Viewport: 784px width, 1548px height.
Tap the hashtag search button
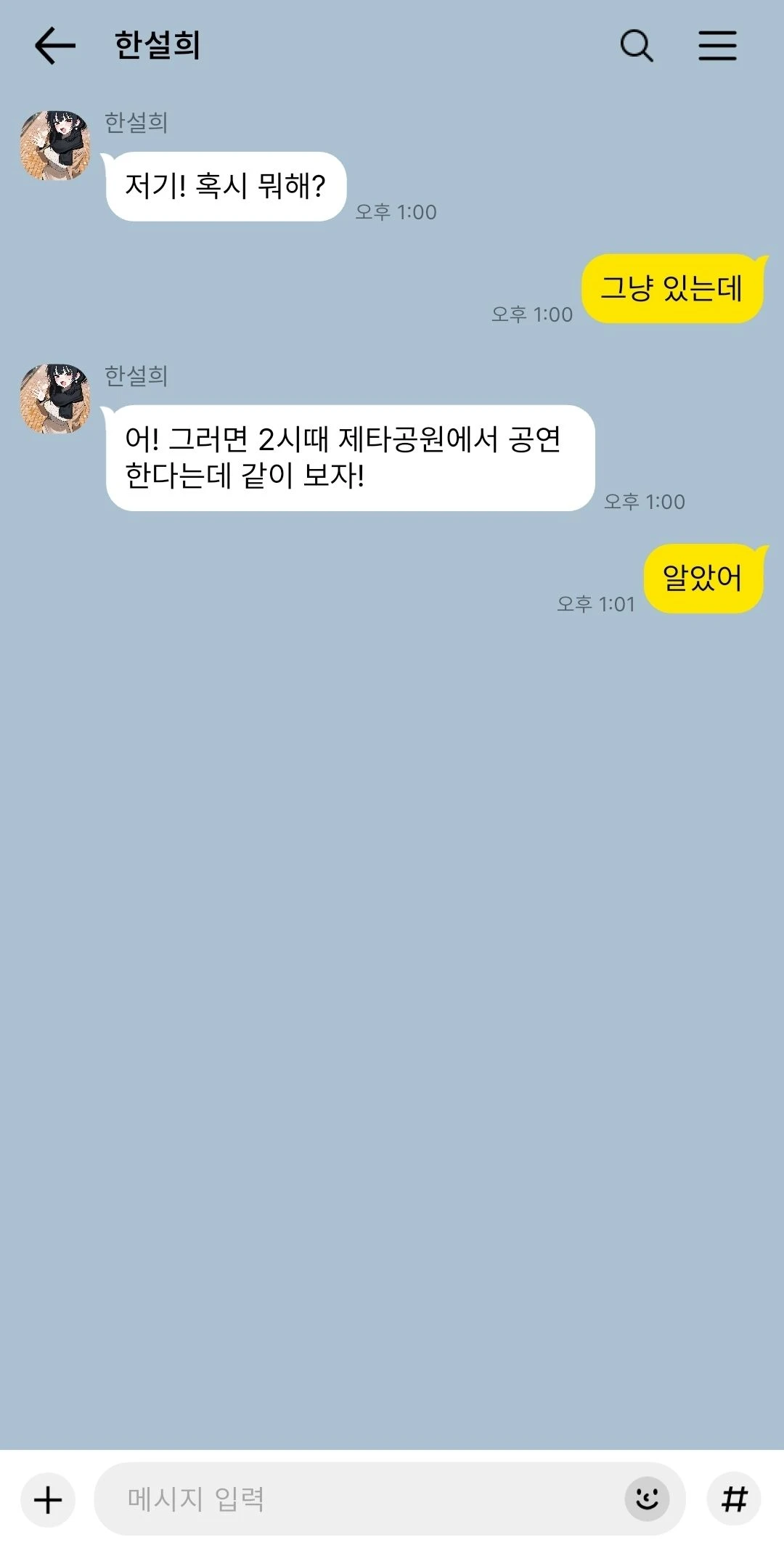click(734, 1499)
